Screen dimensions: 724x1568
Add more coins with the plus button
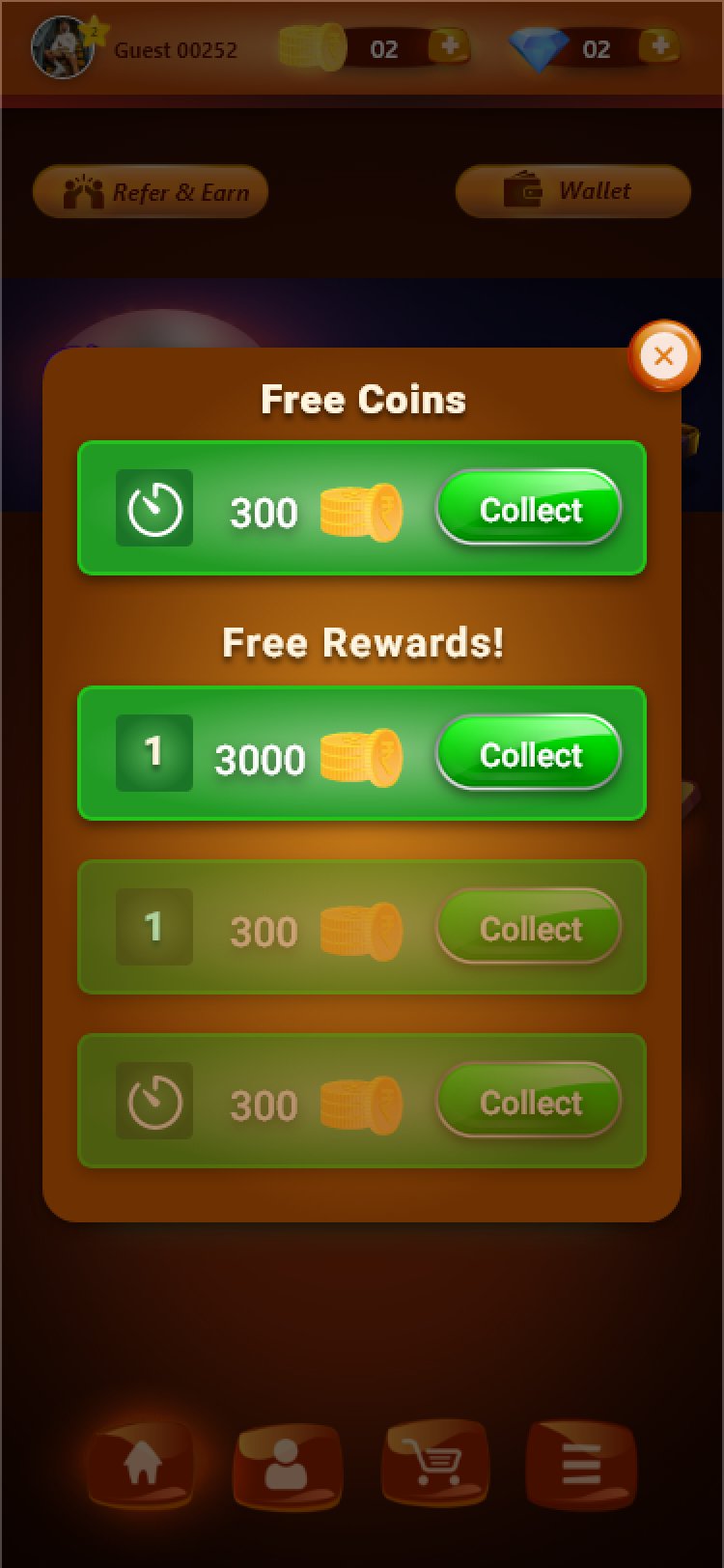click(449, 46)
